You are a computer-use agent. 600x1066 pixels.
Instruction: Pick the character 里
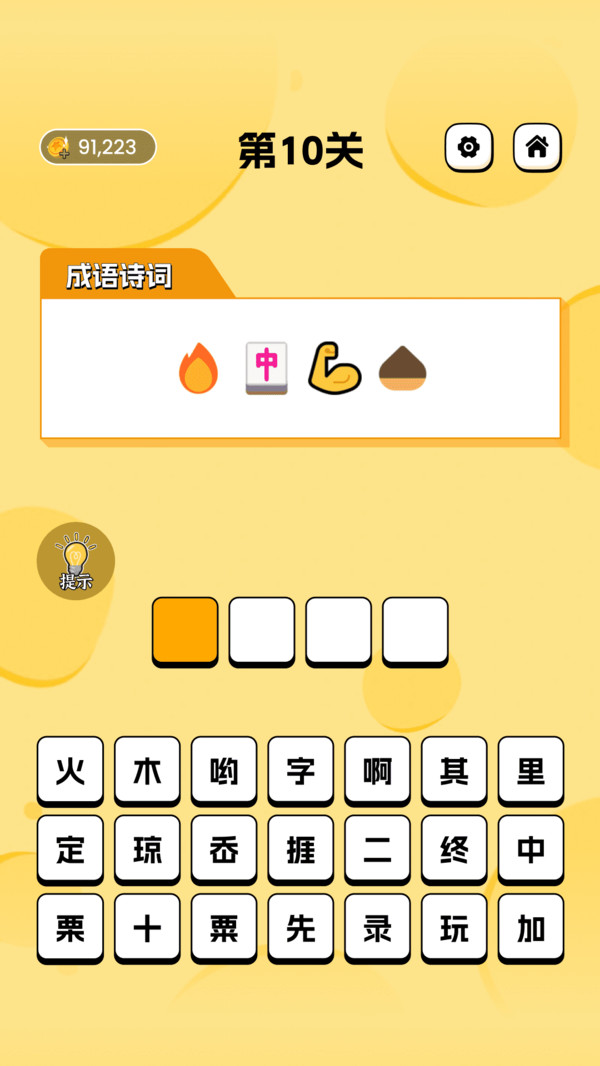[x=531, y=770]
